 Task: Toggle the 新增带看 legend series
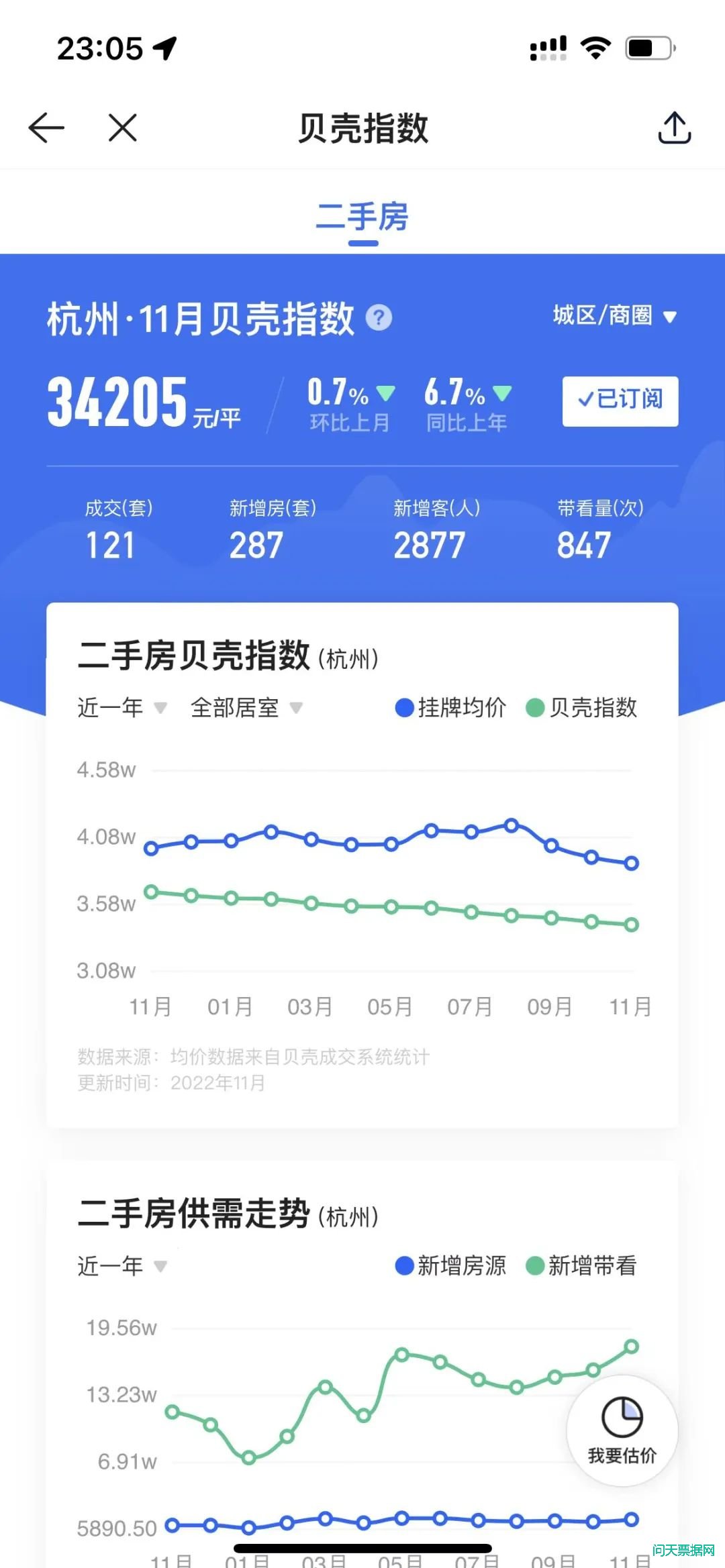(581, 1265)
